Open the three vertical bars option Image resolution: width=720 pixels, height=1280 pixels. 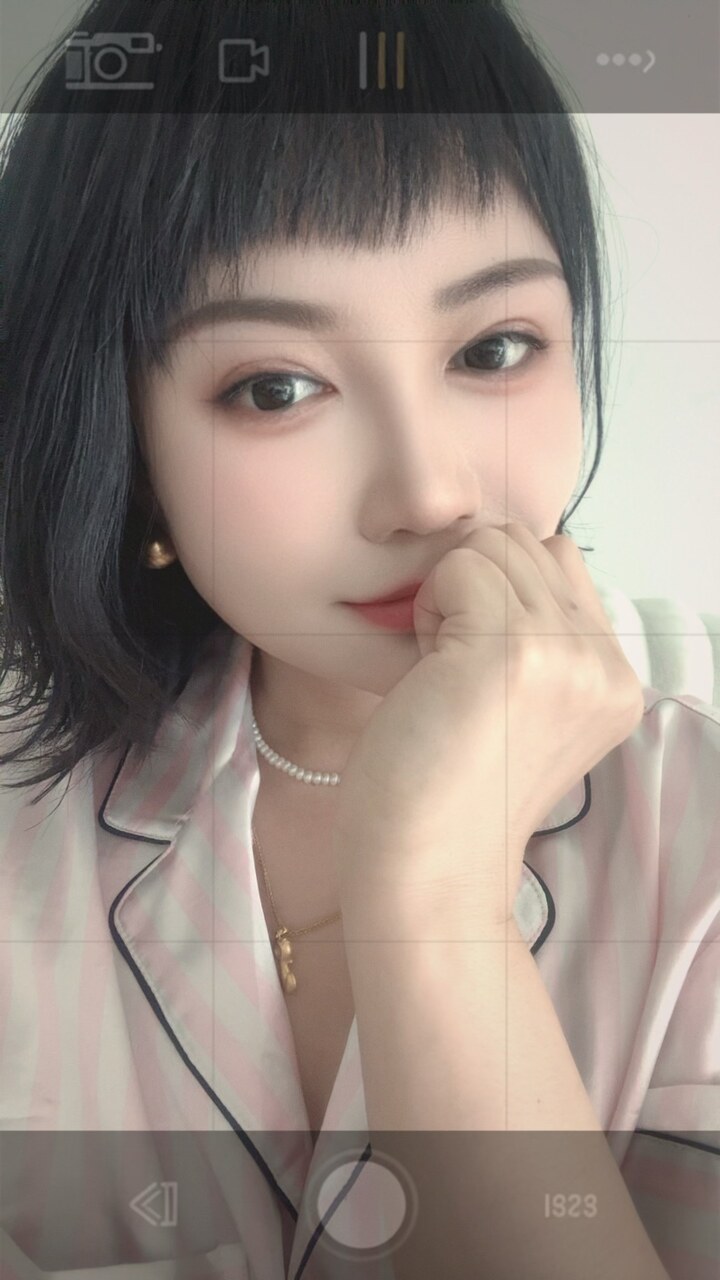click(x=382, y=60)
